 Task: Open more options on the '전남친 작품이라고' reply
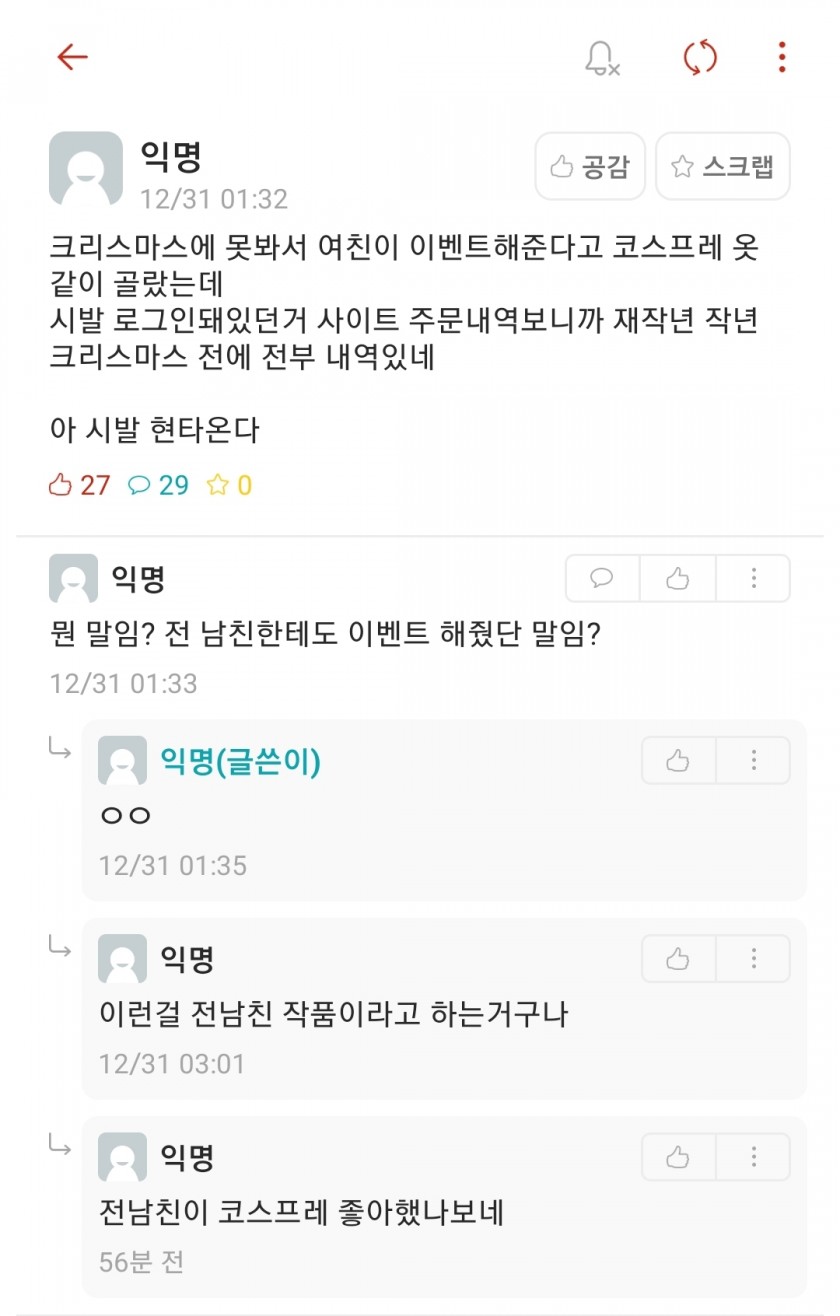tap(754, 959)
